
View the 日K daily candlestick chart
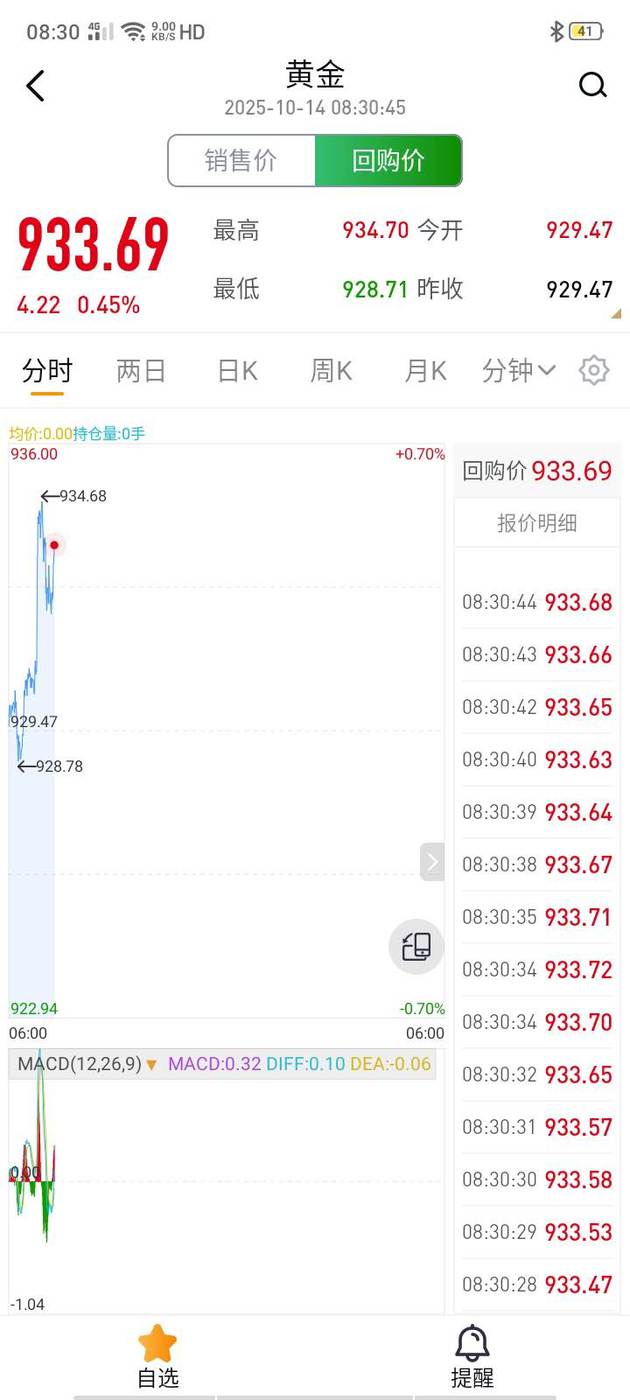pyautogui.click(x=237, y=371)
